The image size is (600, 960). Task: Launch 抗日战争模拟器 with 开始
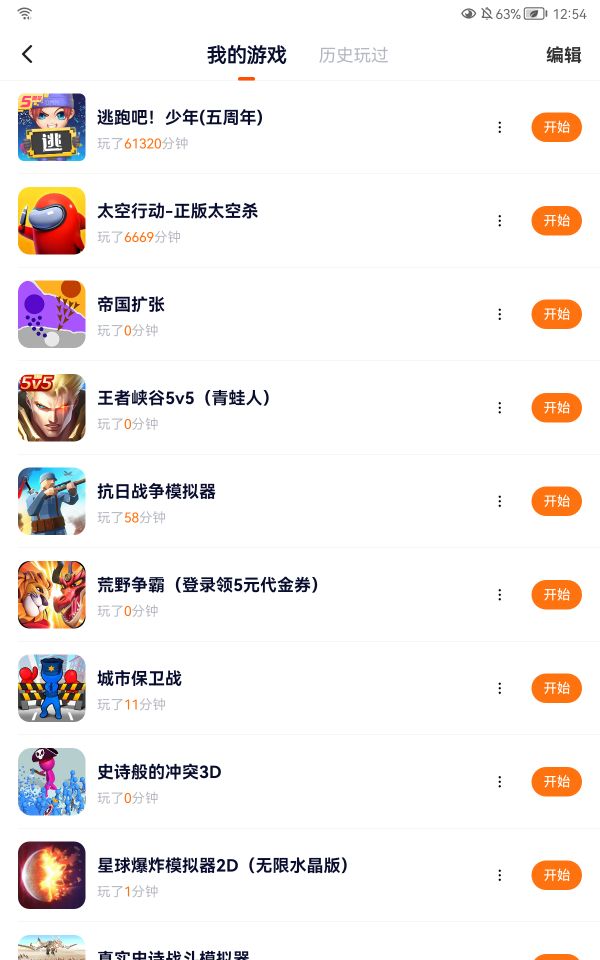pos(556,501)
